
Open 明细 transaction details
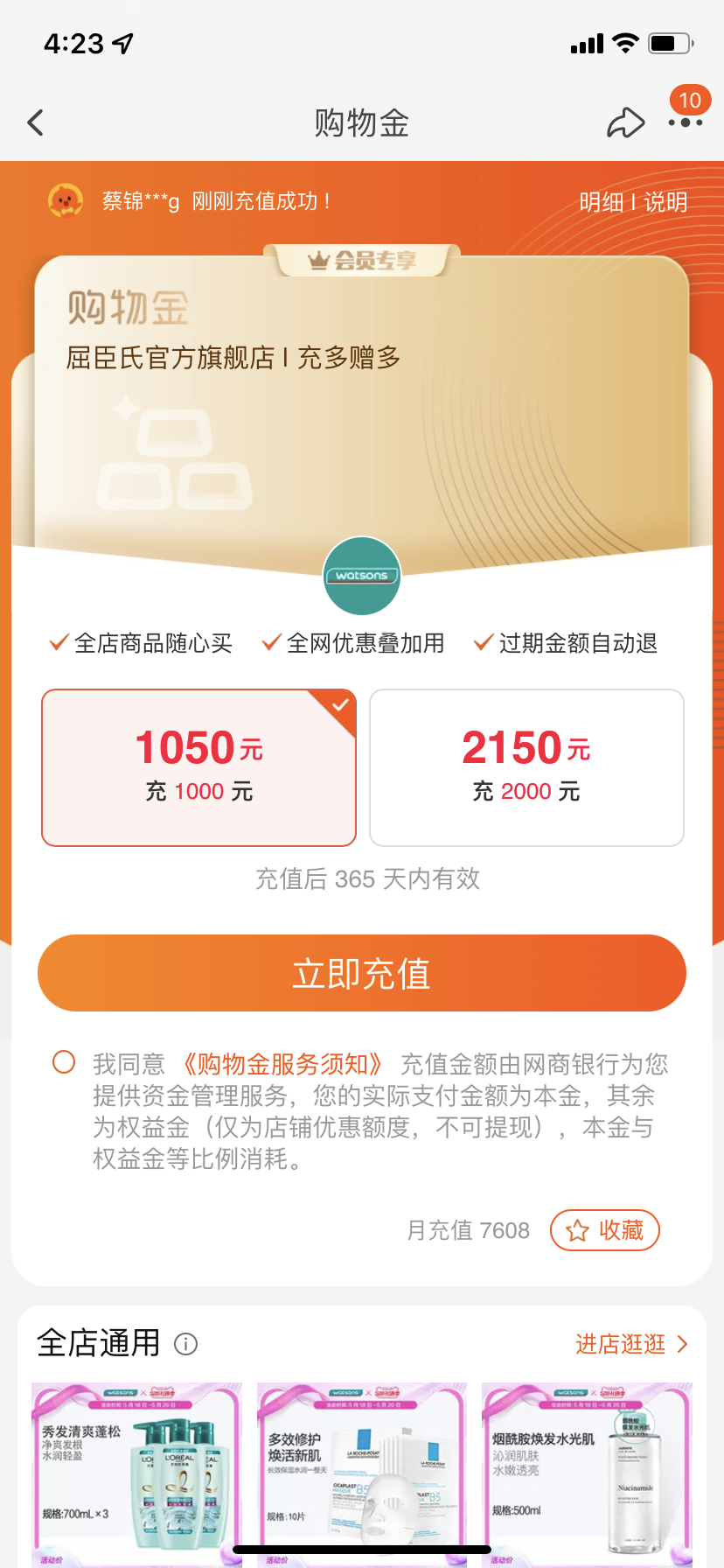[601, 202]
